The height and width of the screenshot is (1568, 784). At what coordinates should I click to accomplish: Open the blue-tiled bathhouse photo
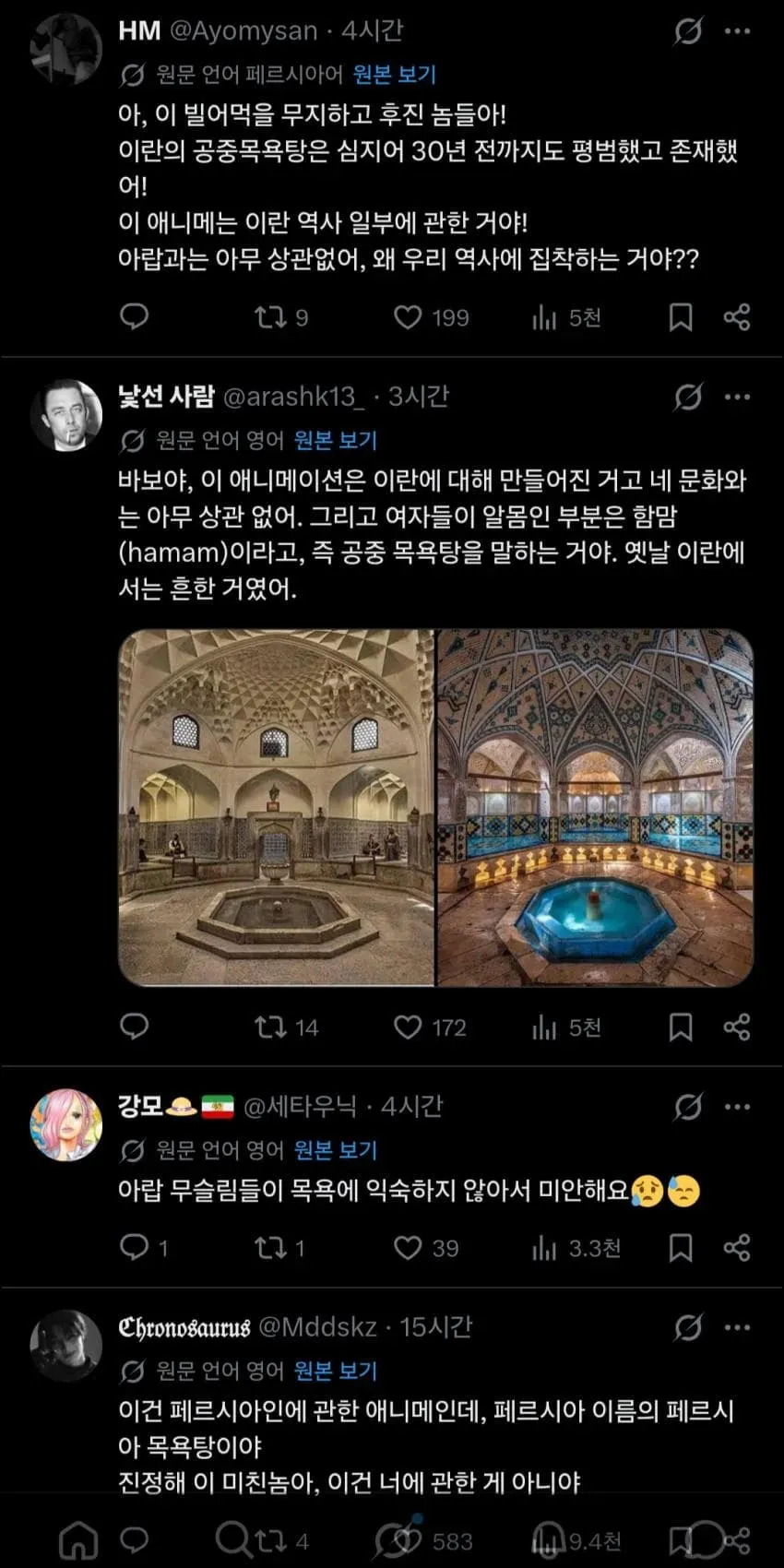click(595, 807)
